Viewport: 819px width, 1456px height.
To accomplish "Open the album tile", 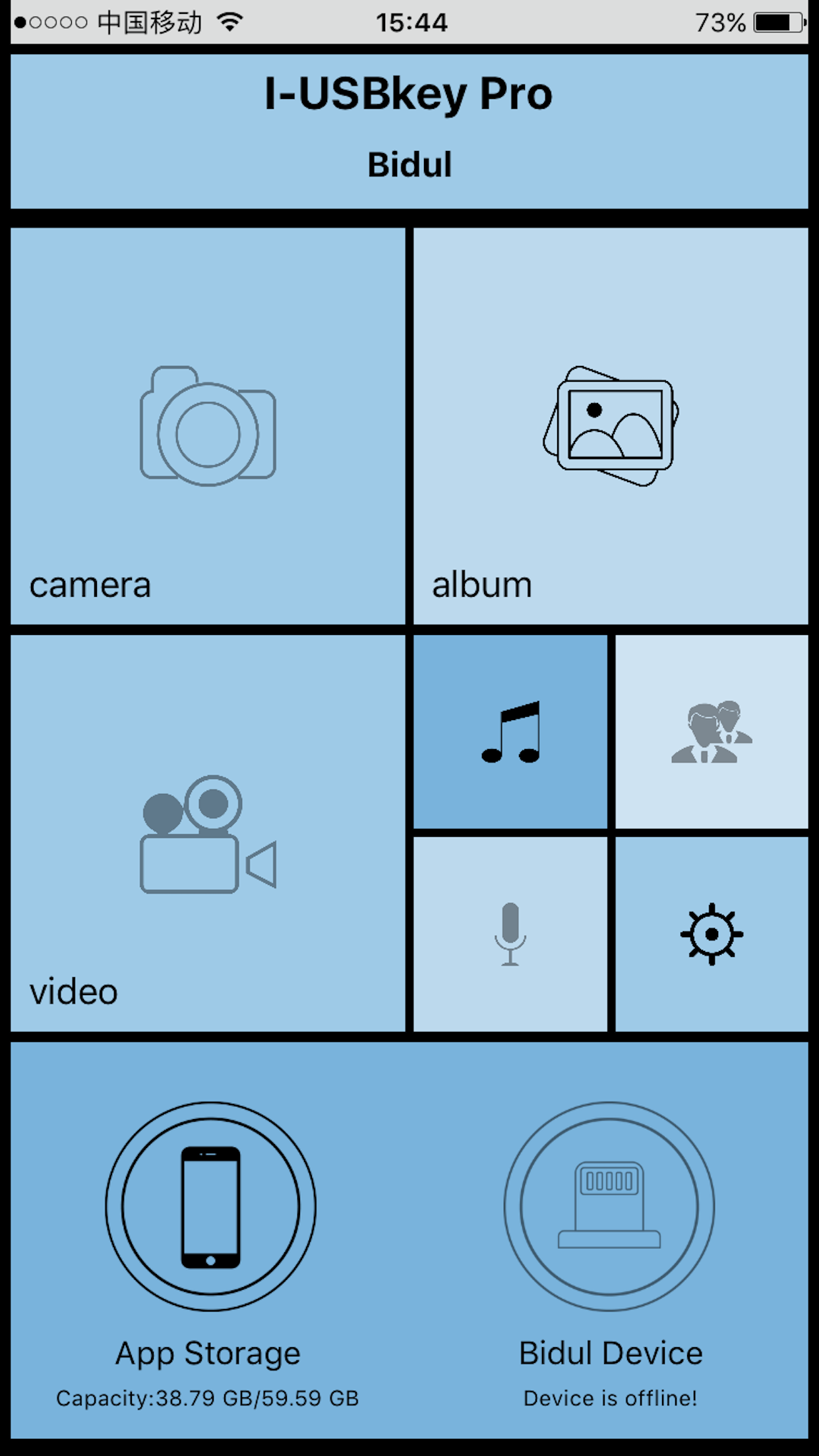I will 611,426.
